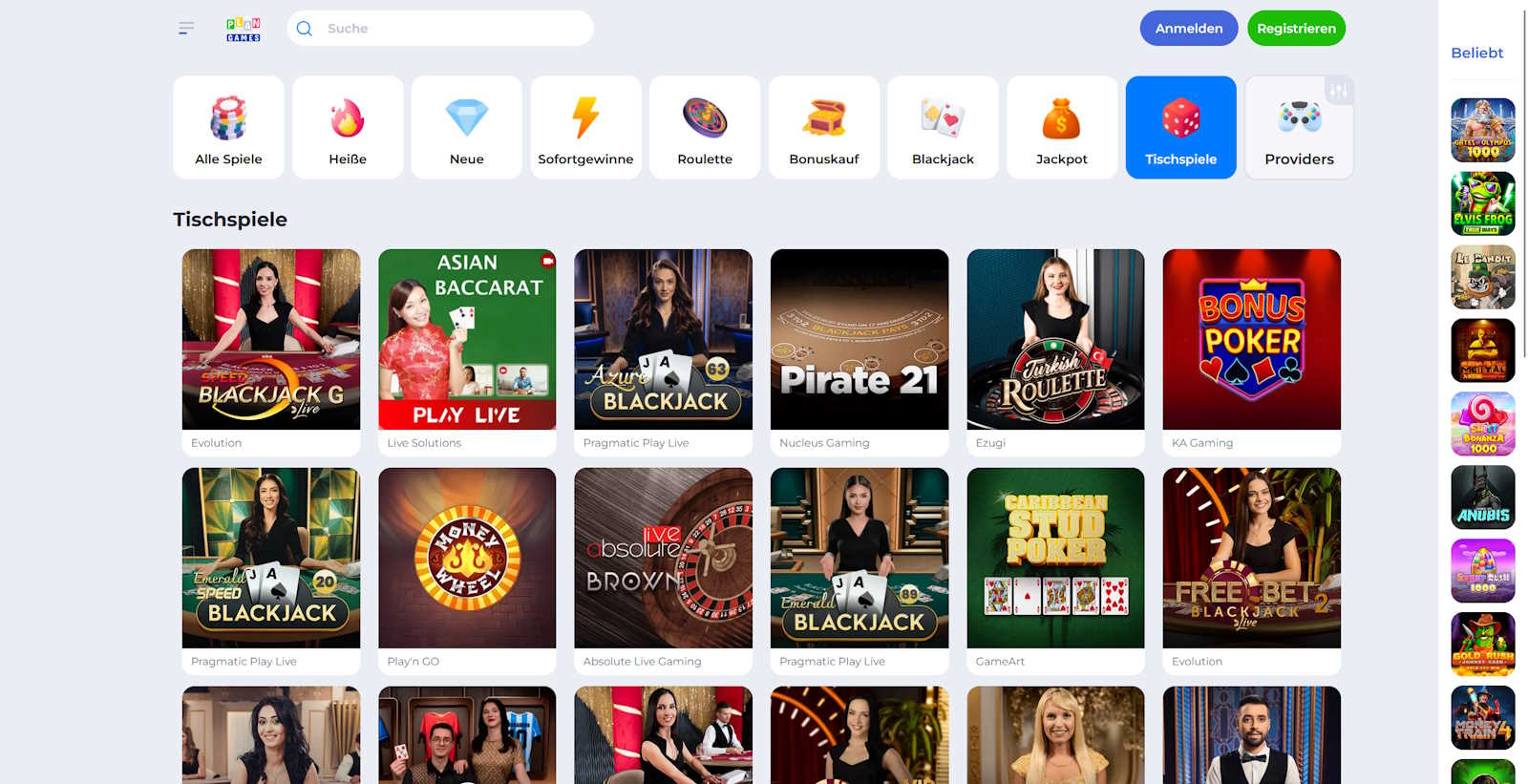Select the Heiße category
1528x784 pixels.
[348, 128]
